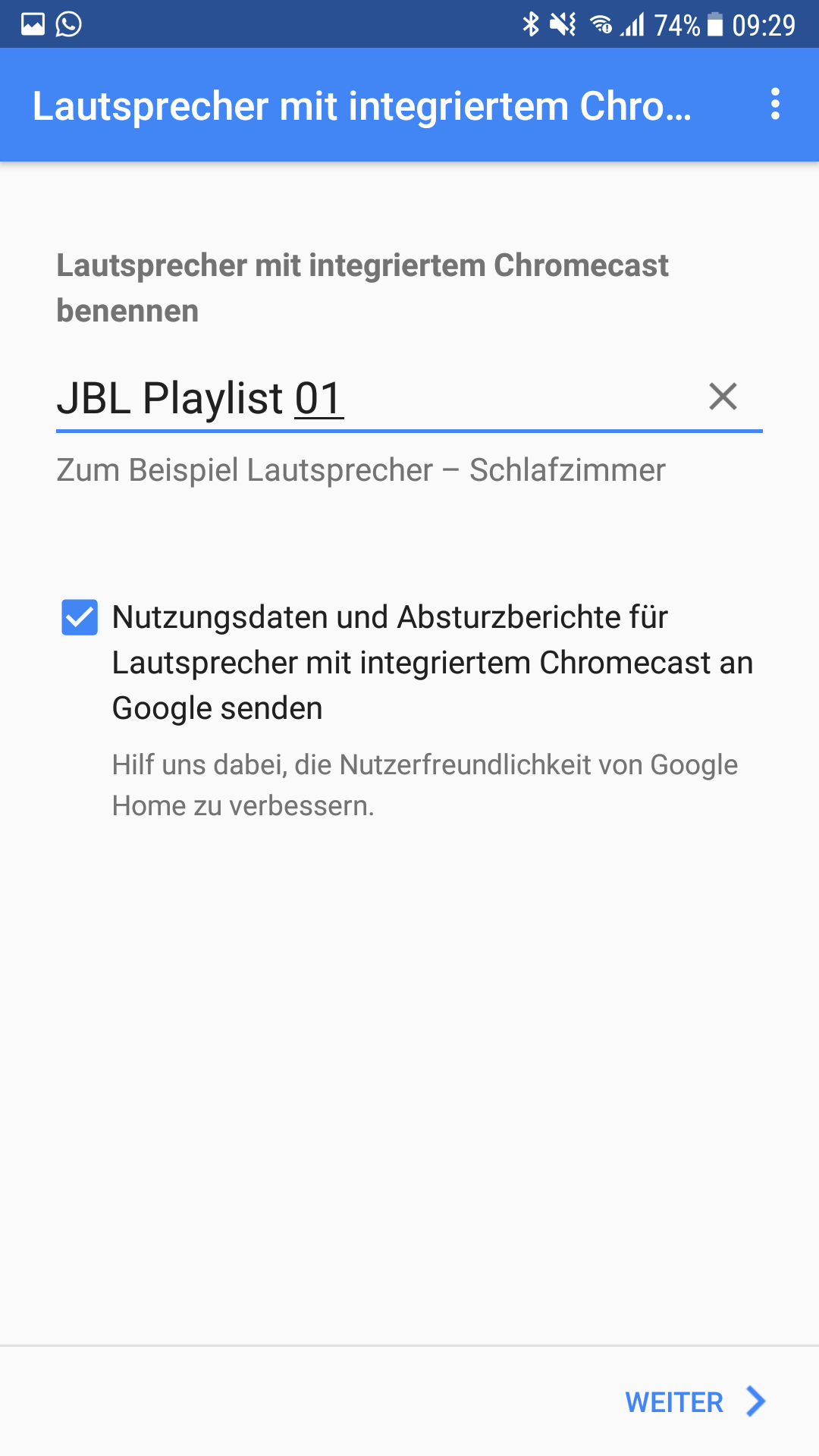The height and width of the screenshot is (1456, 819).
Task: Uncheck the Nutzungsdaten und Absturzberichte checkbox
Action: pos(80,617)
